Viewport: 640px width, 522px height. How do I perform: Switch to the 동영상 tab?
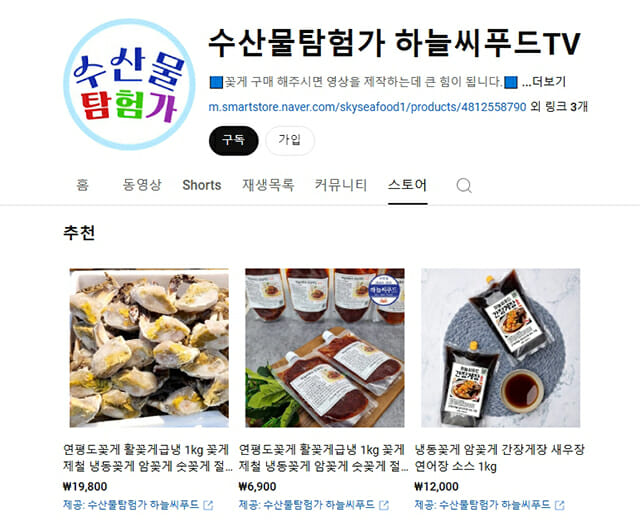click(x=142, y=185)
